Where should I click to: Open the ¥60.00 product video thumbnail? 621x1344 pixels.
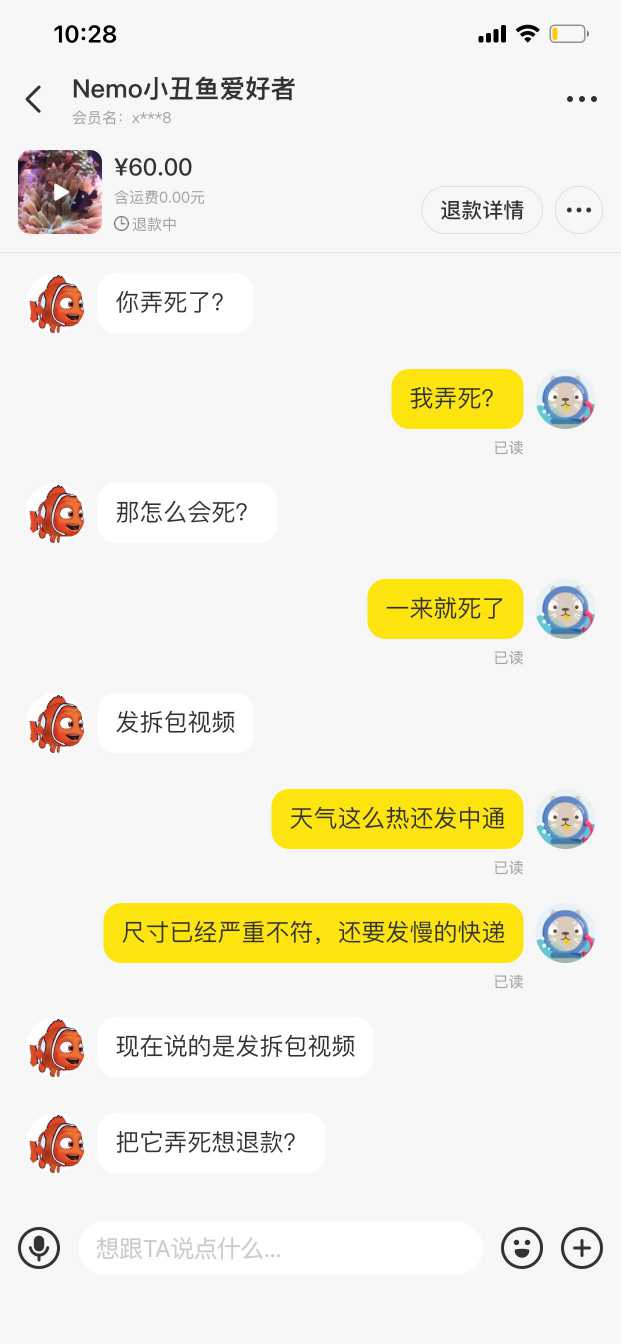coord(60,192)
